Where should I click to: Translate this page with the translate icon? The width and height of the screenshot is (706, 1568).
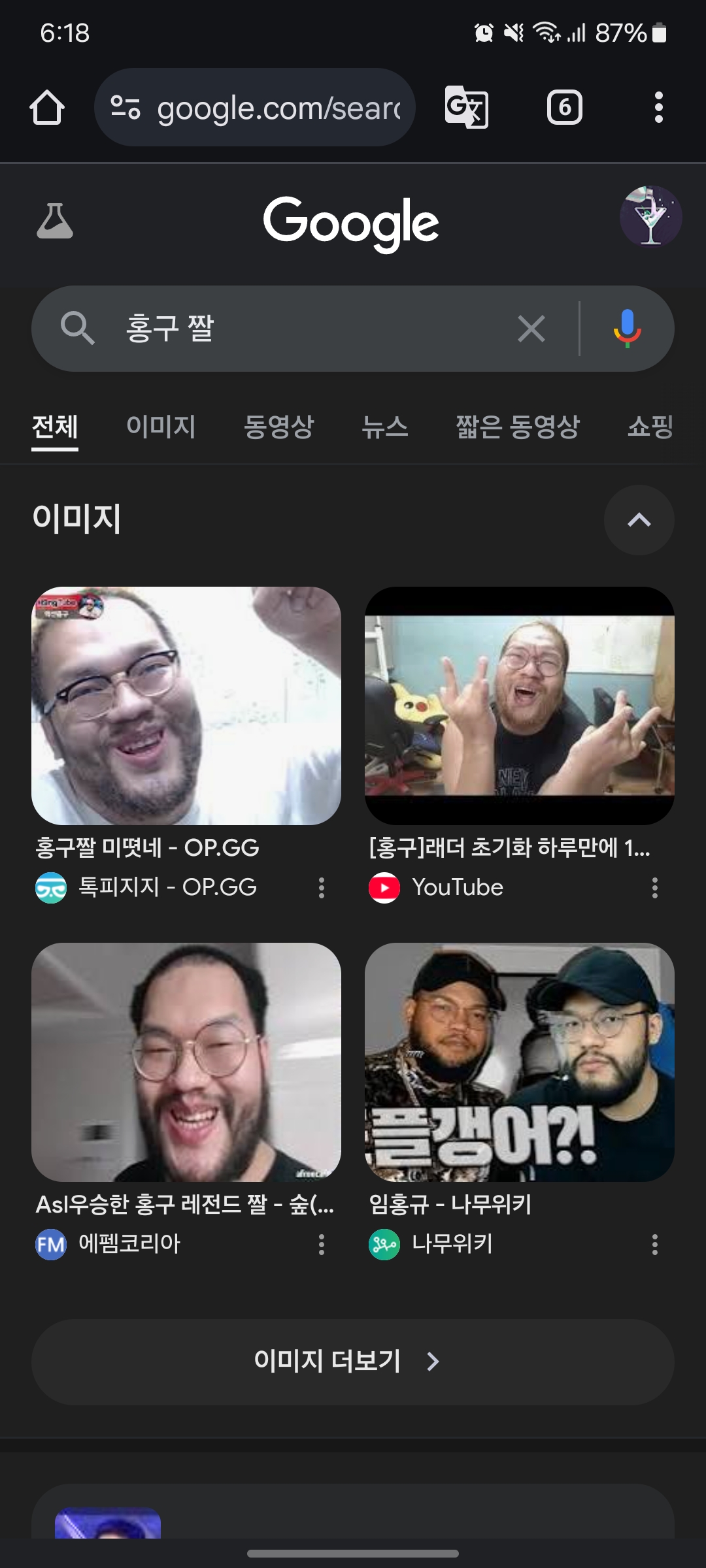(x=466, y=108)
